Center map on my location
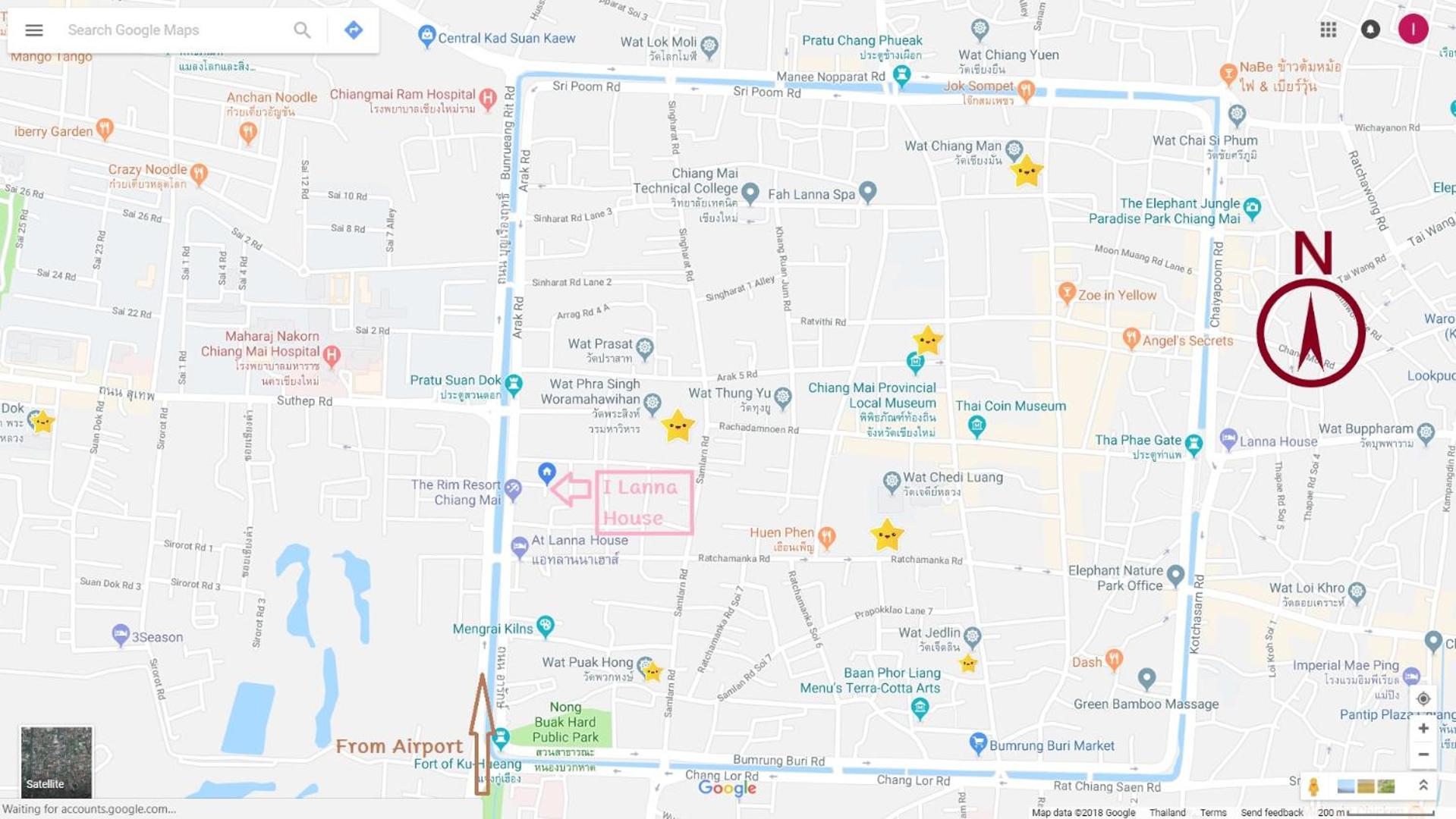The width and height of the screenshot is (1456, 819). [1423, 698]
